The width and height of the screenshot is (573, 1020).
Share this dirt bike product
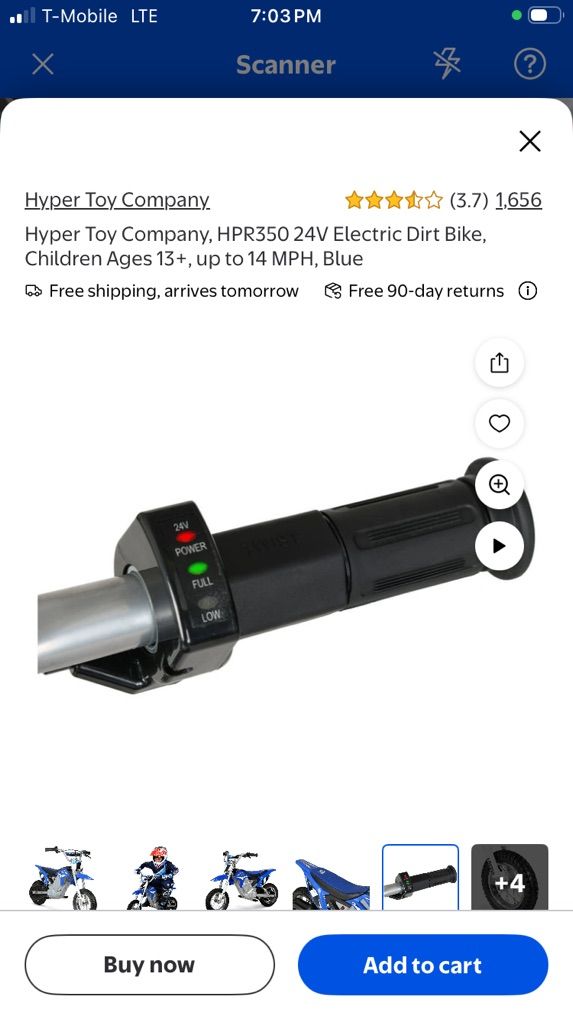pos(499,362)
